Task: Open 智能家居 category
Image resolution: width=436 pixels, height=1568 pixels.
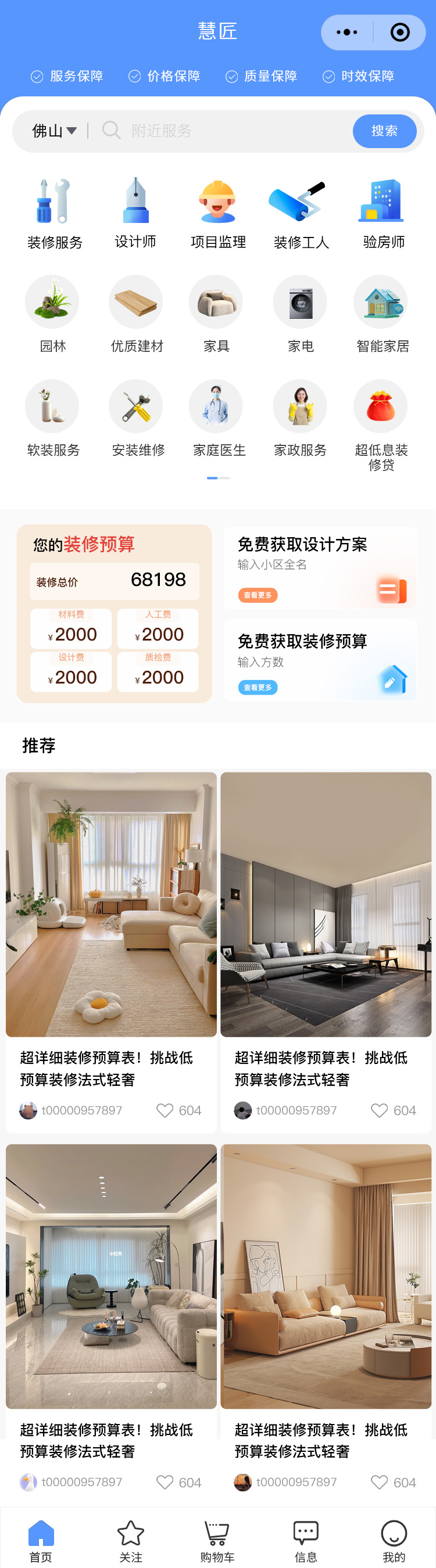Action: tap(381, 314)
